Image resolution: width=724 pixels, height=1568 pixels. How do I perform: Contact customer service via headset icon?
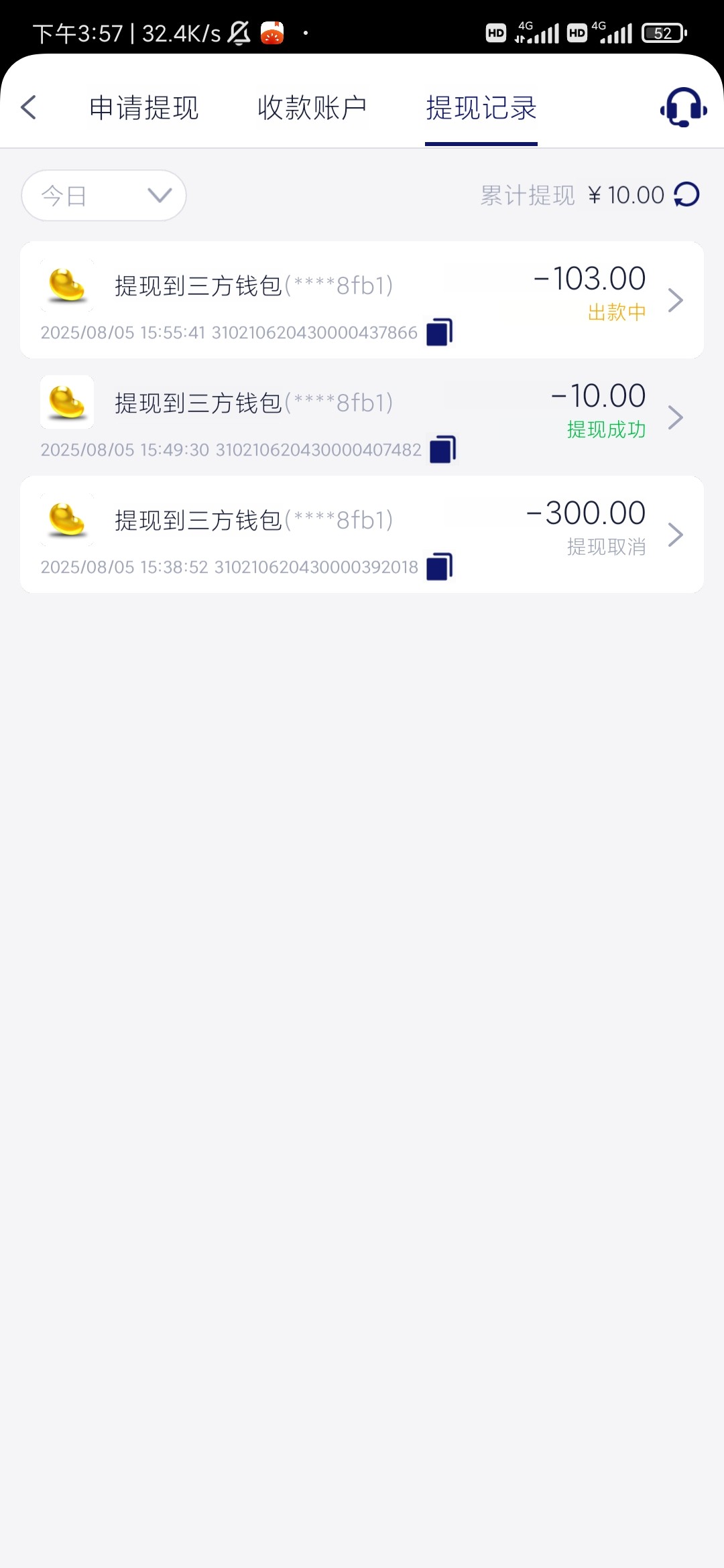pos(683,107)
